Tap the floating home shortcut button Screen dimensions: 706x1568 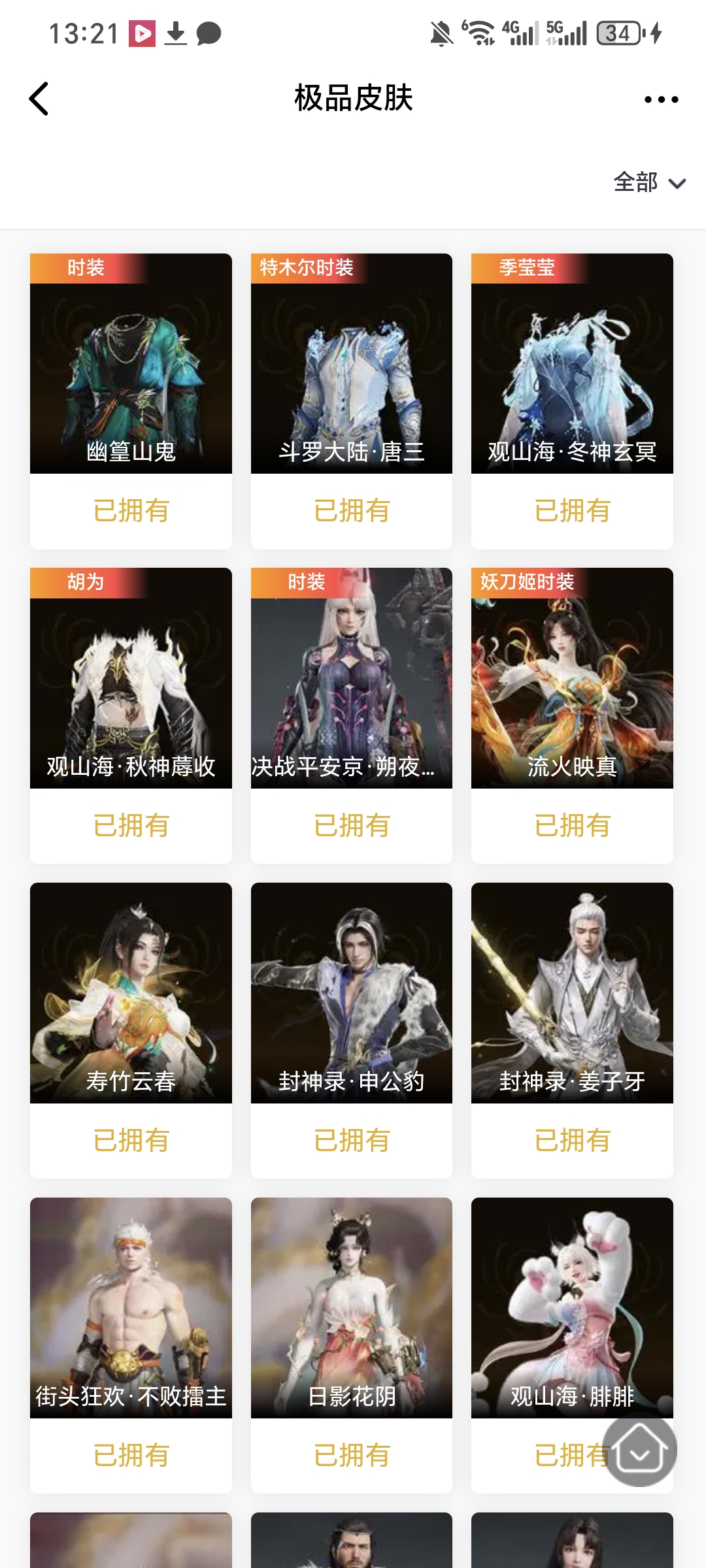639,1449
